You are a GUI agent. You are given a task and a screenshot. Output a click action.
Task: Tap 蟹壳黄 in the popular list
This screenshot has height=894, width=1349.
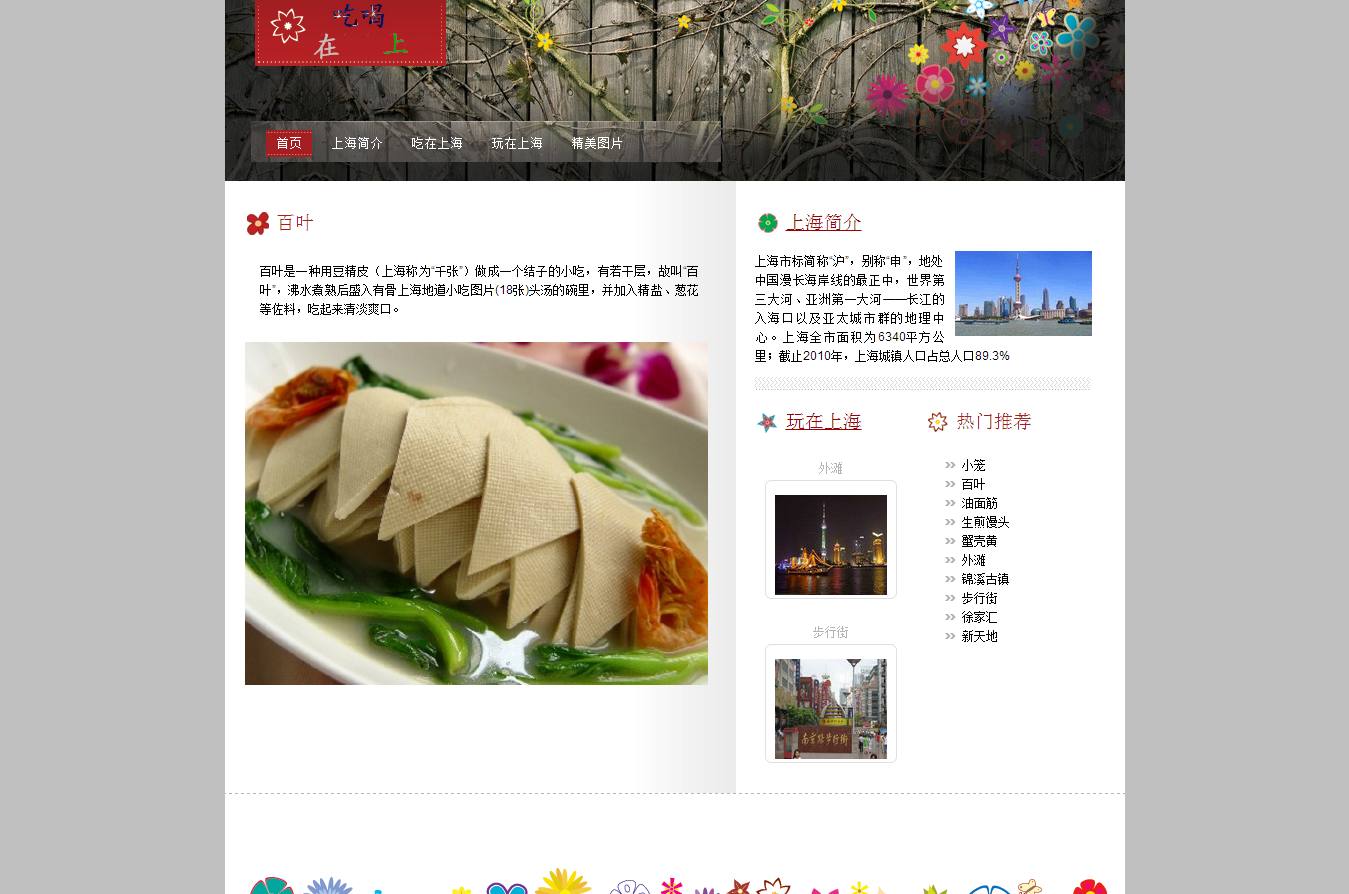pyautogui.click(x=979, y=541)
